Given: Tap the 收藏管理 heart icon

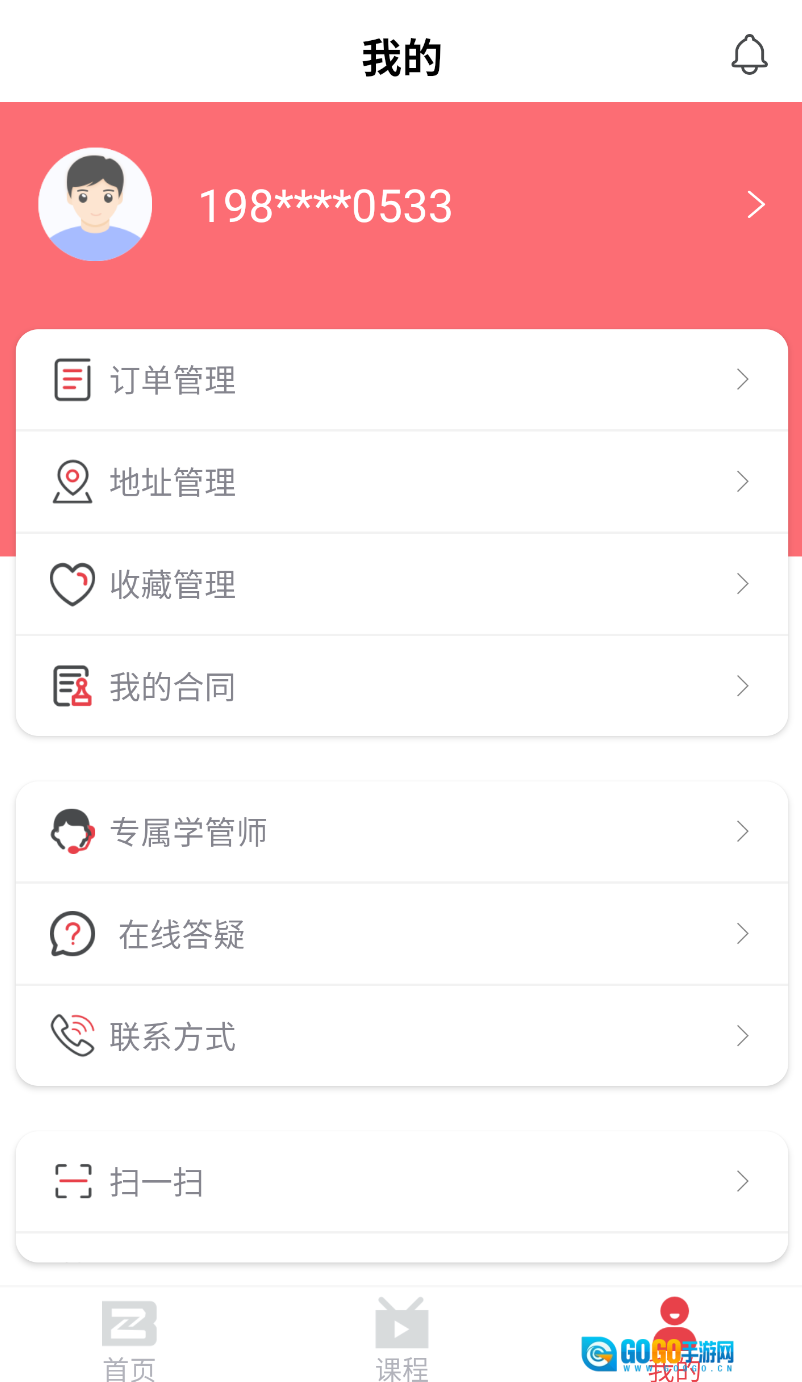Looking at the screenshot, I should (72, 583).
